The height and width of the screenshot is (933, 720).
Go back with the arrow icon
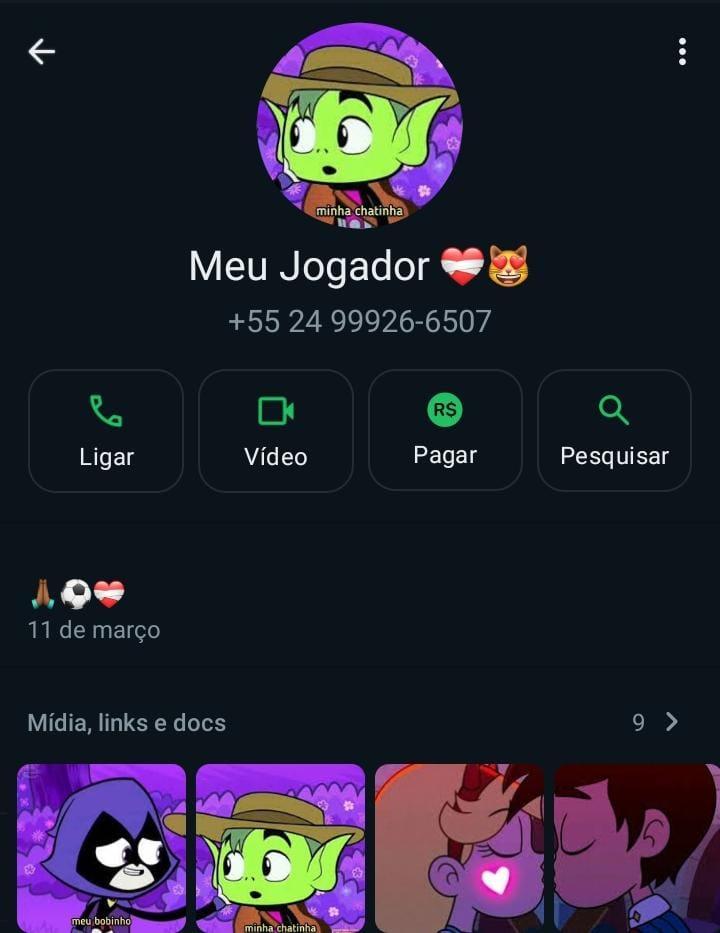click(42, 52)
